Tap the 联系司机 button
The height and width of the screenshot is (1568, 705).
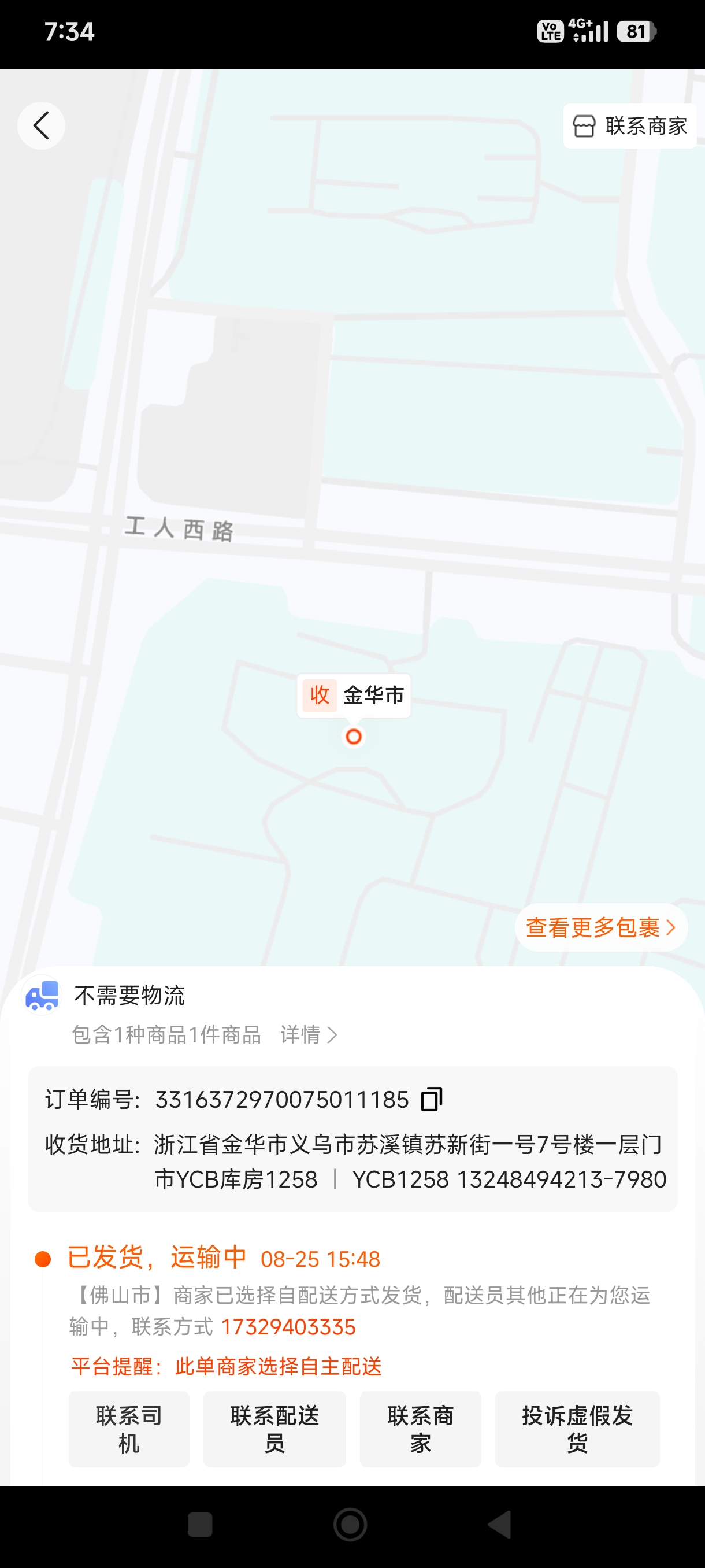[129, 1429]
